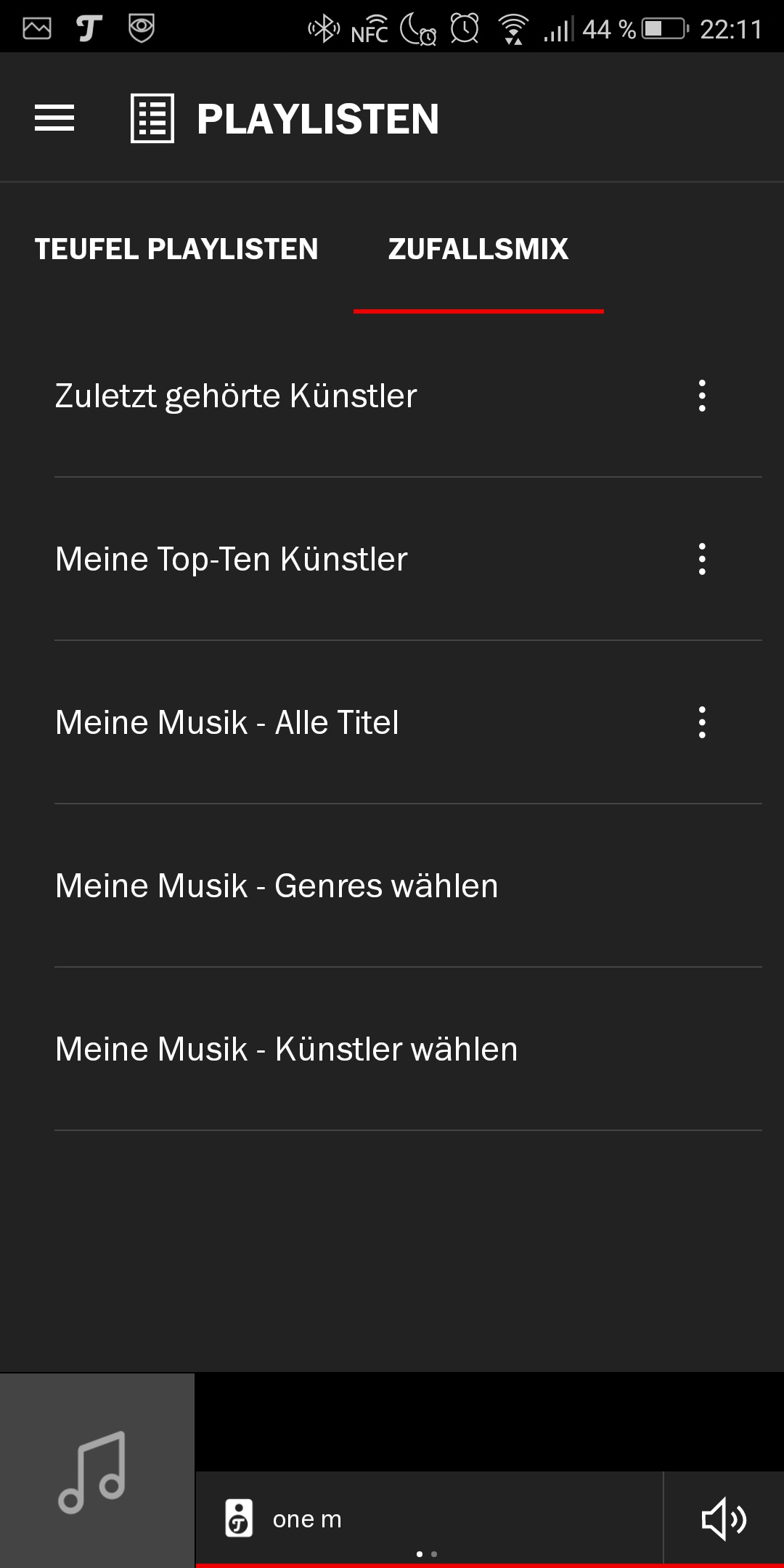Open the hamburger navigation menu
The image size is (784, 1568).
click(x=54, y=118)
